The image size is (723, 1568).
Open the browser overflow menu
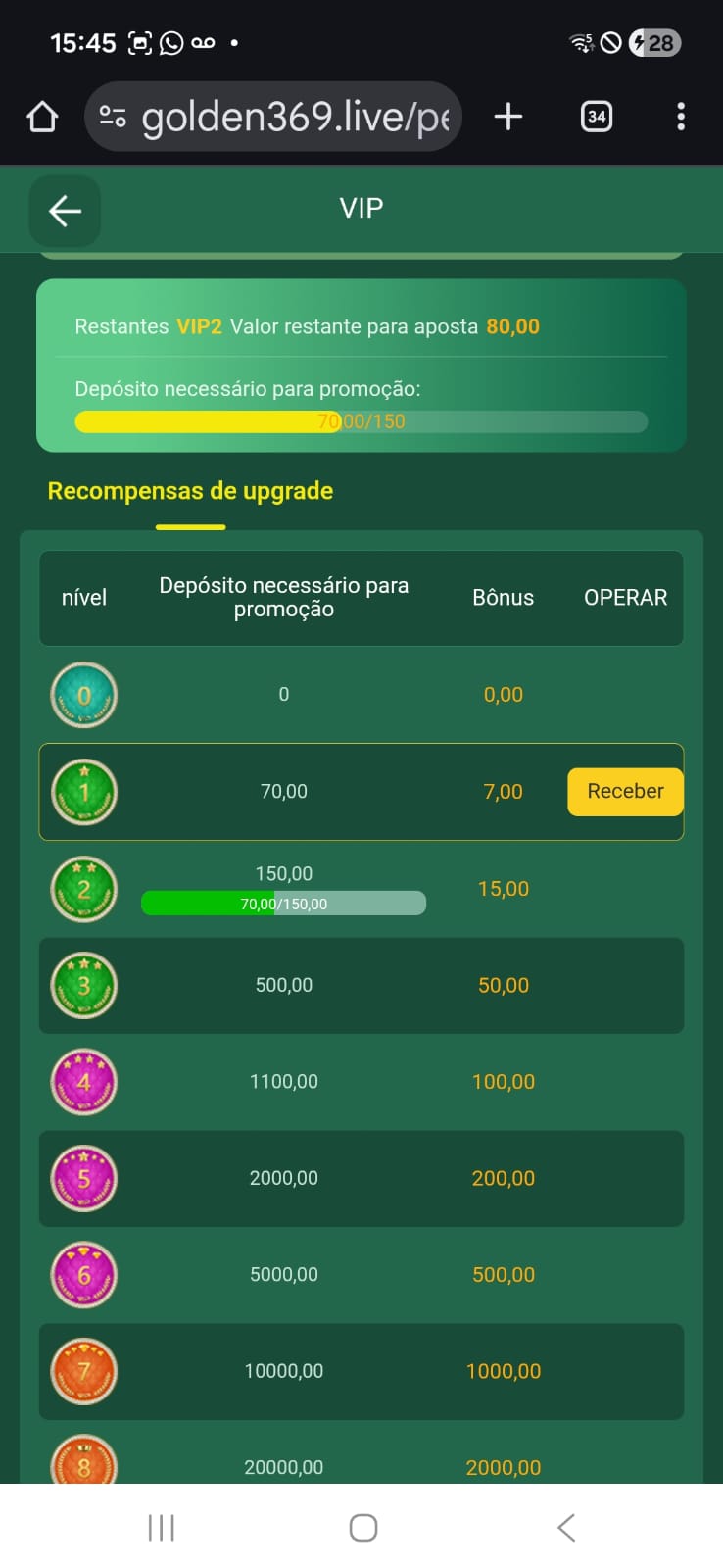(681, 118)
